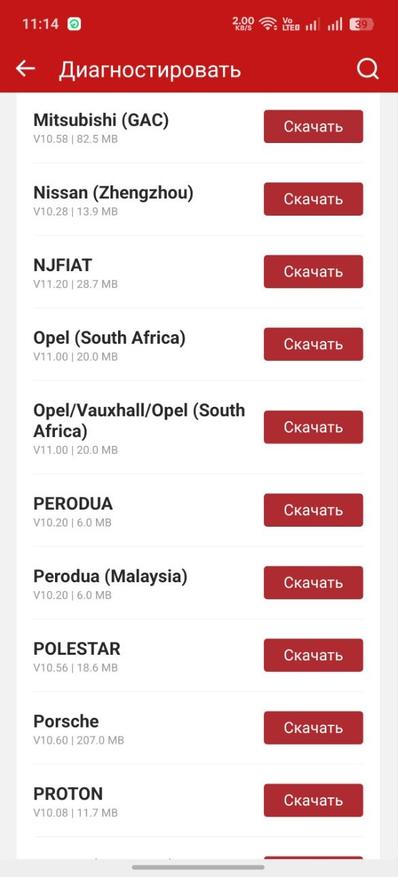Tap Скачать for PROTON

tap(313, 800)
